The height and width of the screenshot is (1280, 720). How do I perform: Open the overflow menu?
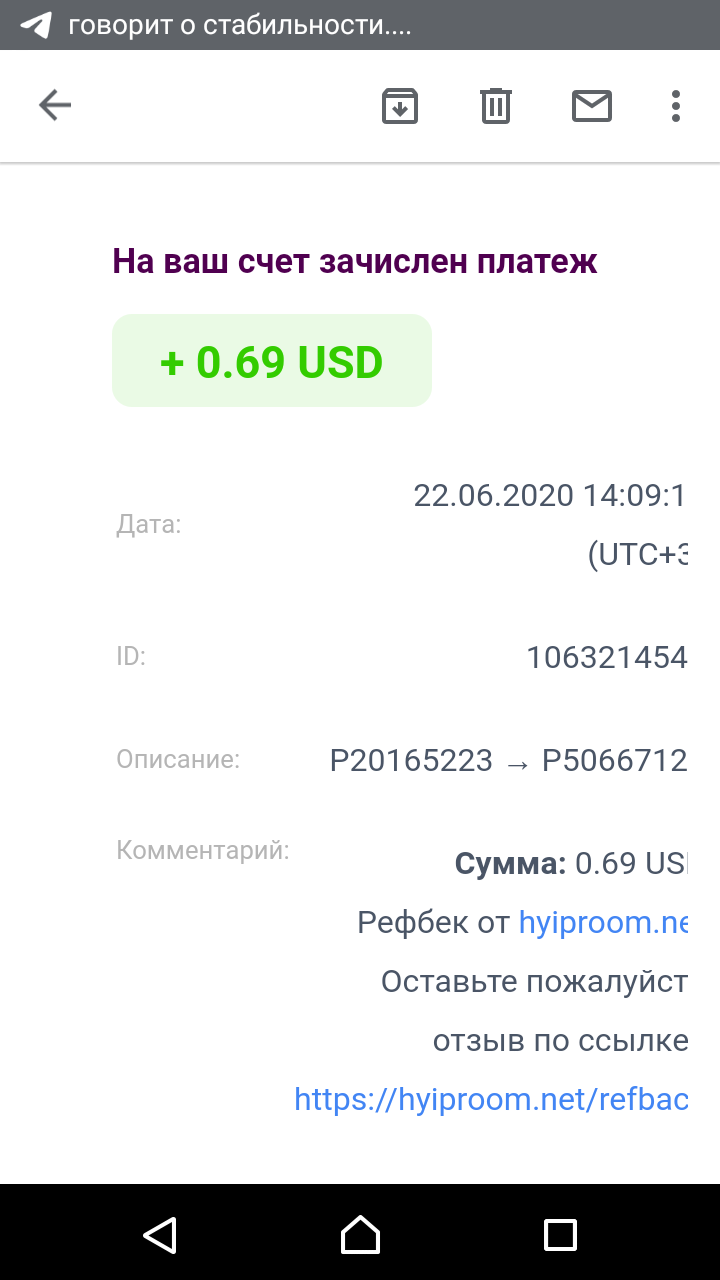676,105
